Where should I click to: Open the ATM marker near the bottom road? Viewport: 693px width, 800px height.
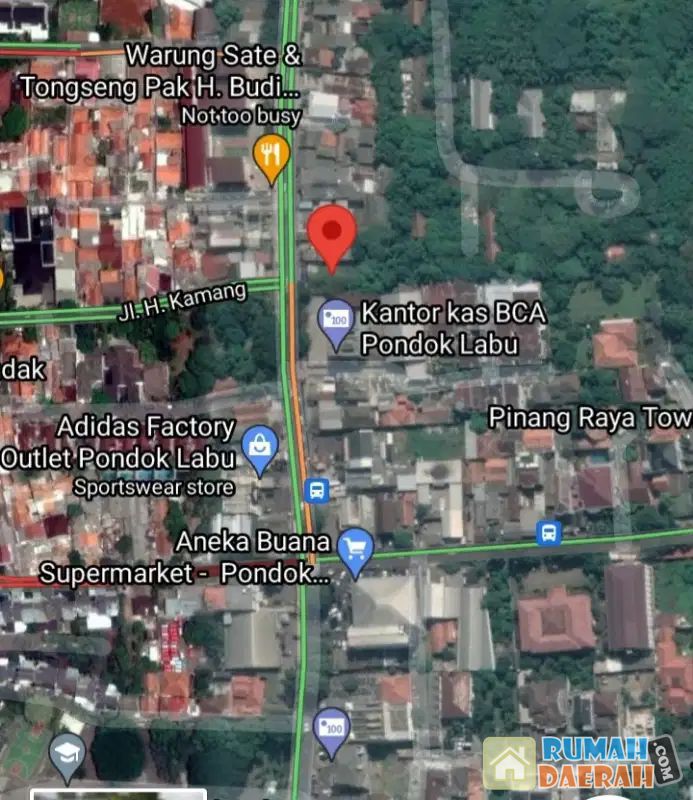click(x=331, y=729)
